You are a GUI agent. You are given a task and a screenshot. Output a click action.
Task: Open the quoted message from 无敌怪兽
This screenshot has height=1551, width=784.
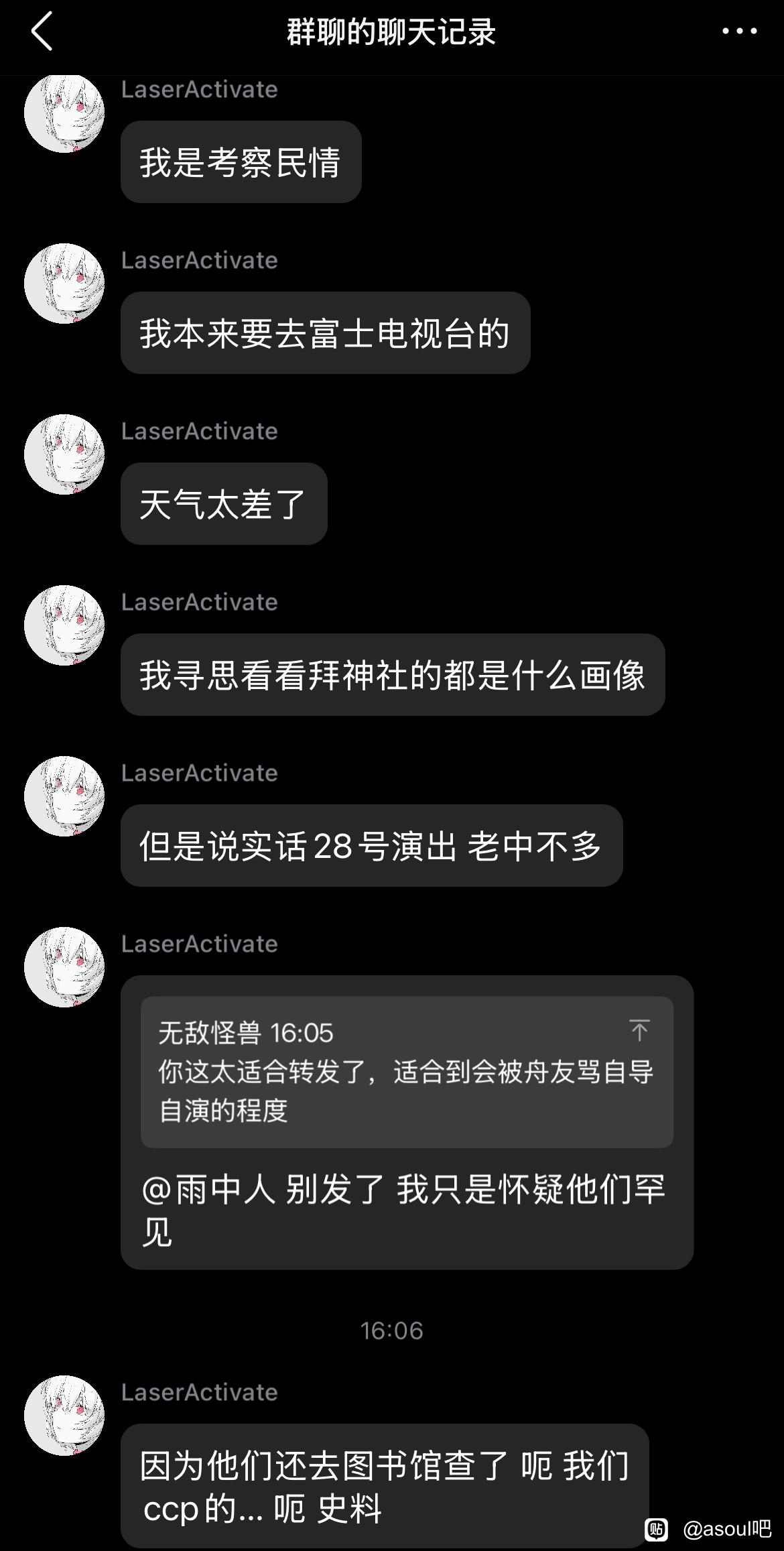407,1072
